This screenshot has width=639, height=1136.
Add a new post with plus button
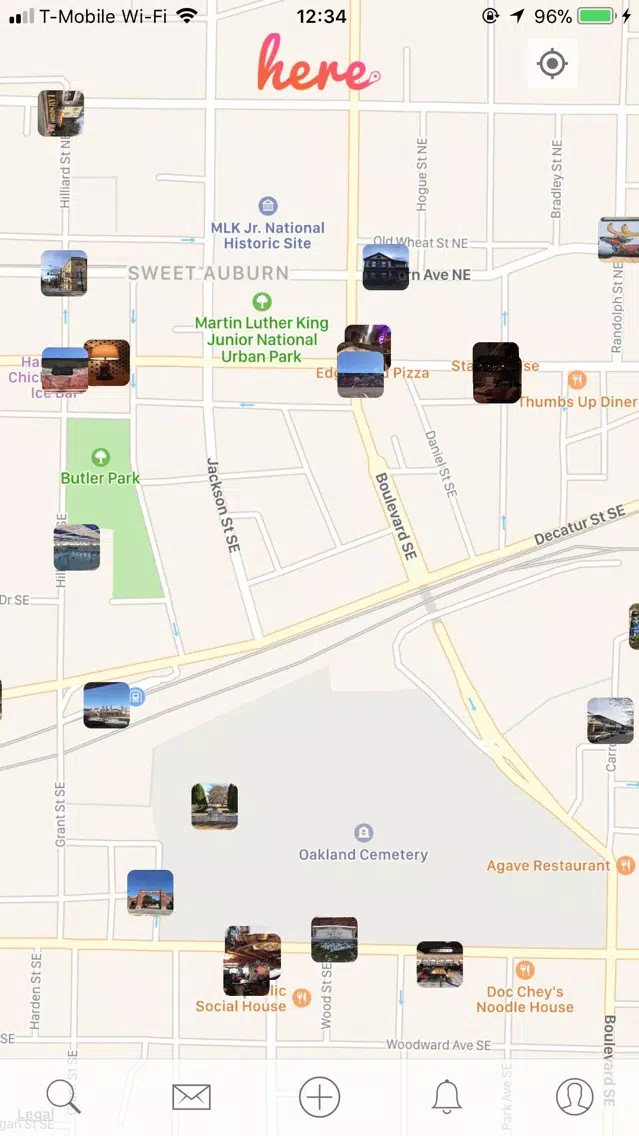tap(320, 1097)
